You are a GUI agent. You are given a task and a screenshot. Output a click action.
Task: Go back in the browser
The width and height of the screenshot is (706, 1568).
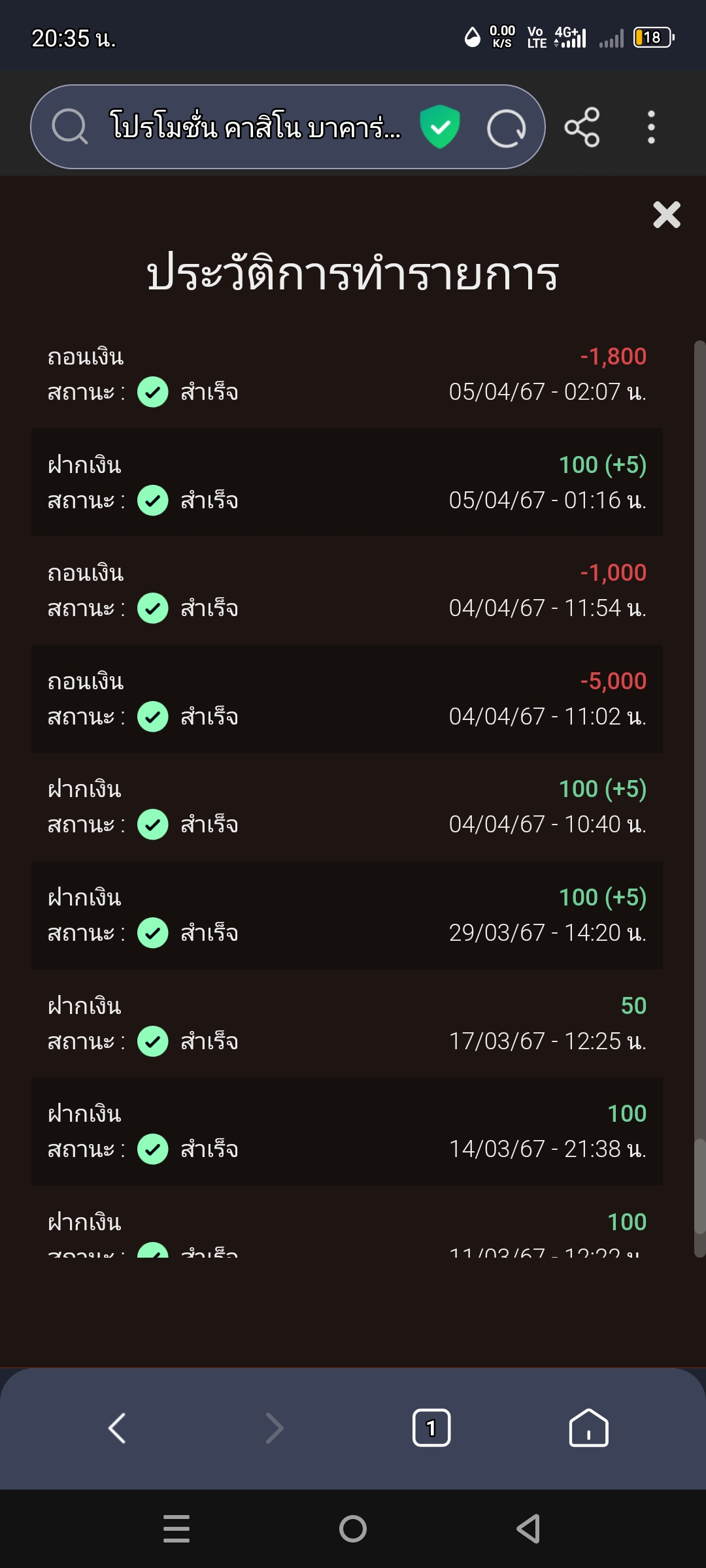pyautogui.click(x=117, y=1428)
